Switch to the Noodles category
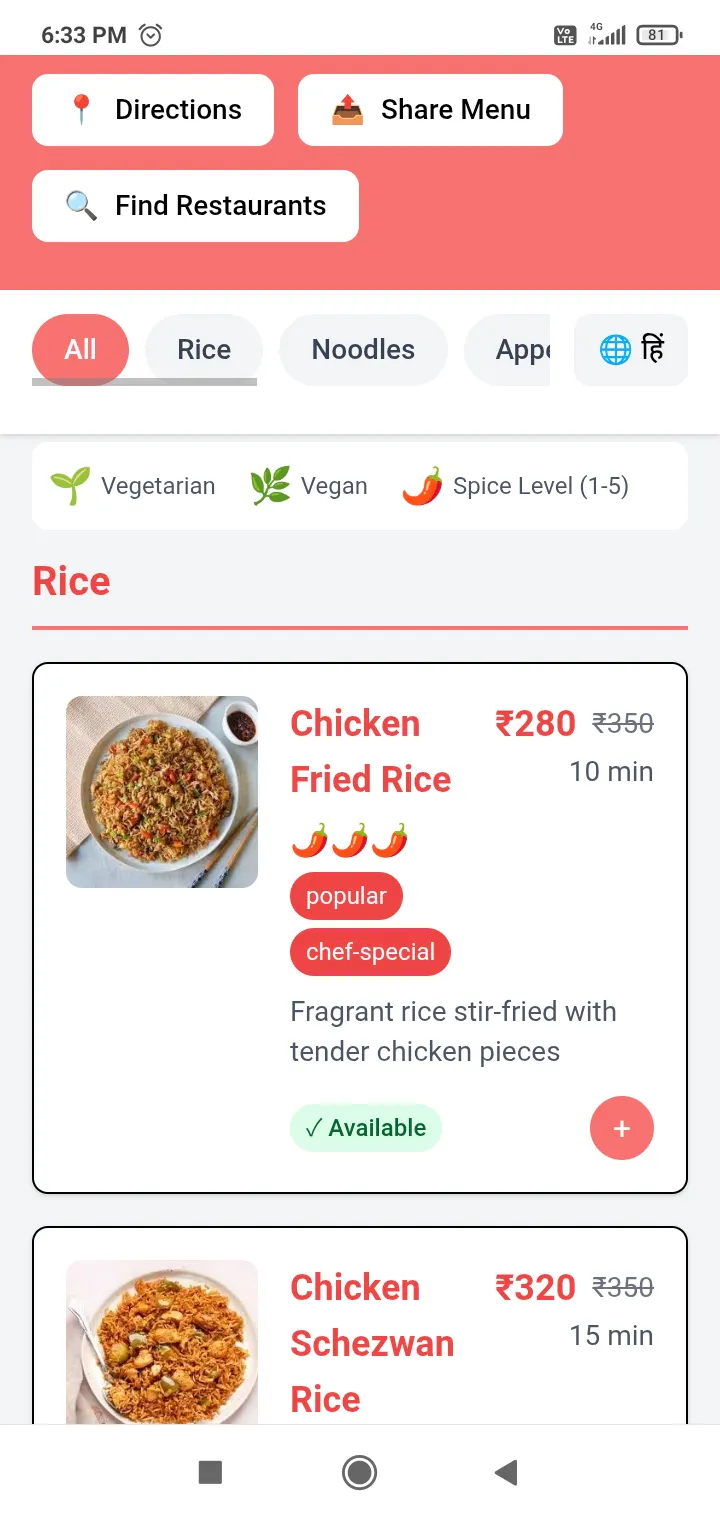This screenshot has width=720, height=1520. pyautogui.click(x=363, y=350)
